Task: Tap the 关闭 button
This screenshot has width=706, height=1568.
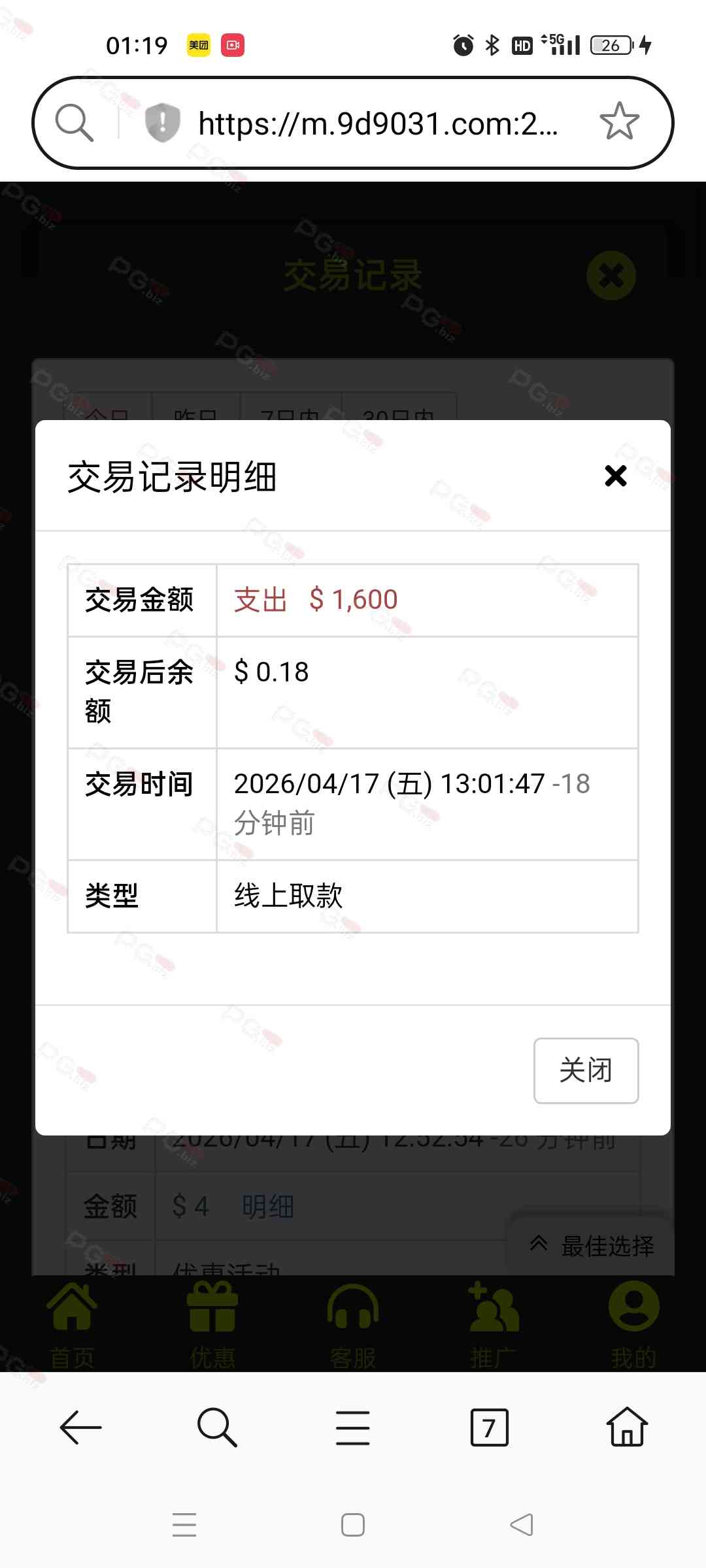Action: (x=586, y=1070)
